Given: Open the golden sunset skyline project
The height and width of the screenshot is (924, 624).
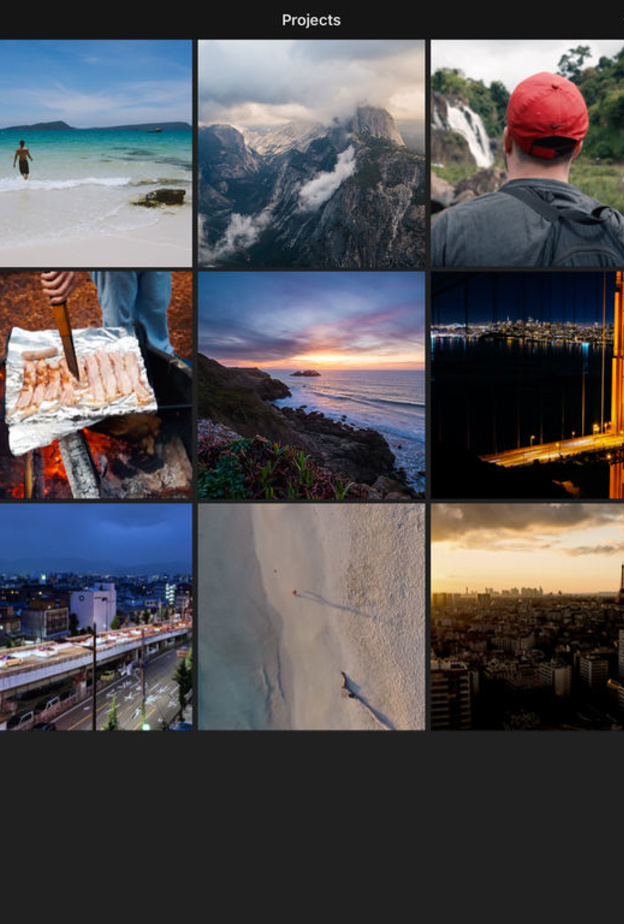Looking at the screenshot, I should pyautogui.click(x=527, y=616).
